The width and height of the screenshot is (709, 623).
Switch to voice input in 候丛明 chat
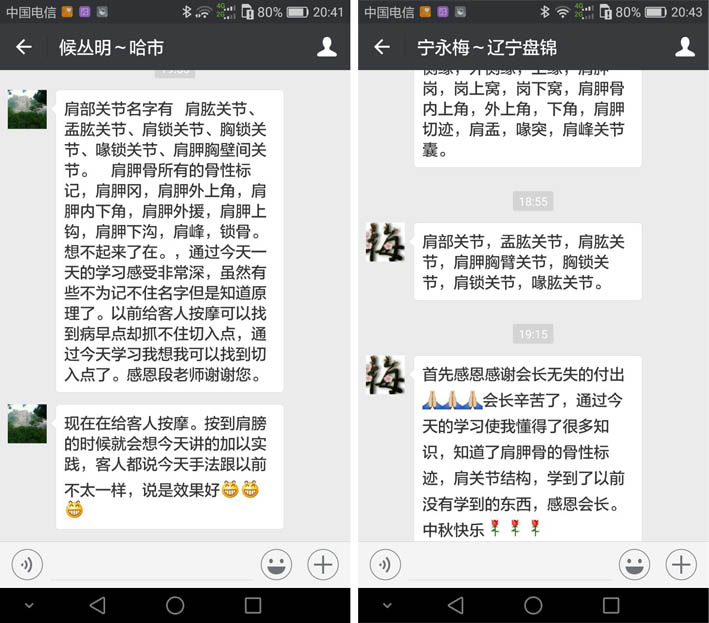[27, 565]
